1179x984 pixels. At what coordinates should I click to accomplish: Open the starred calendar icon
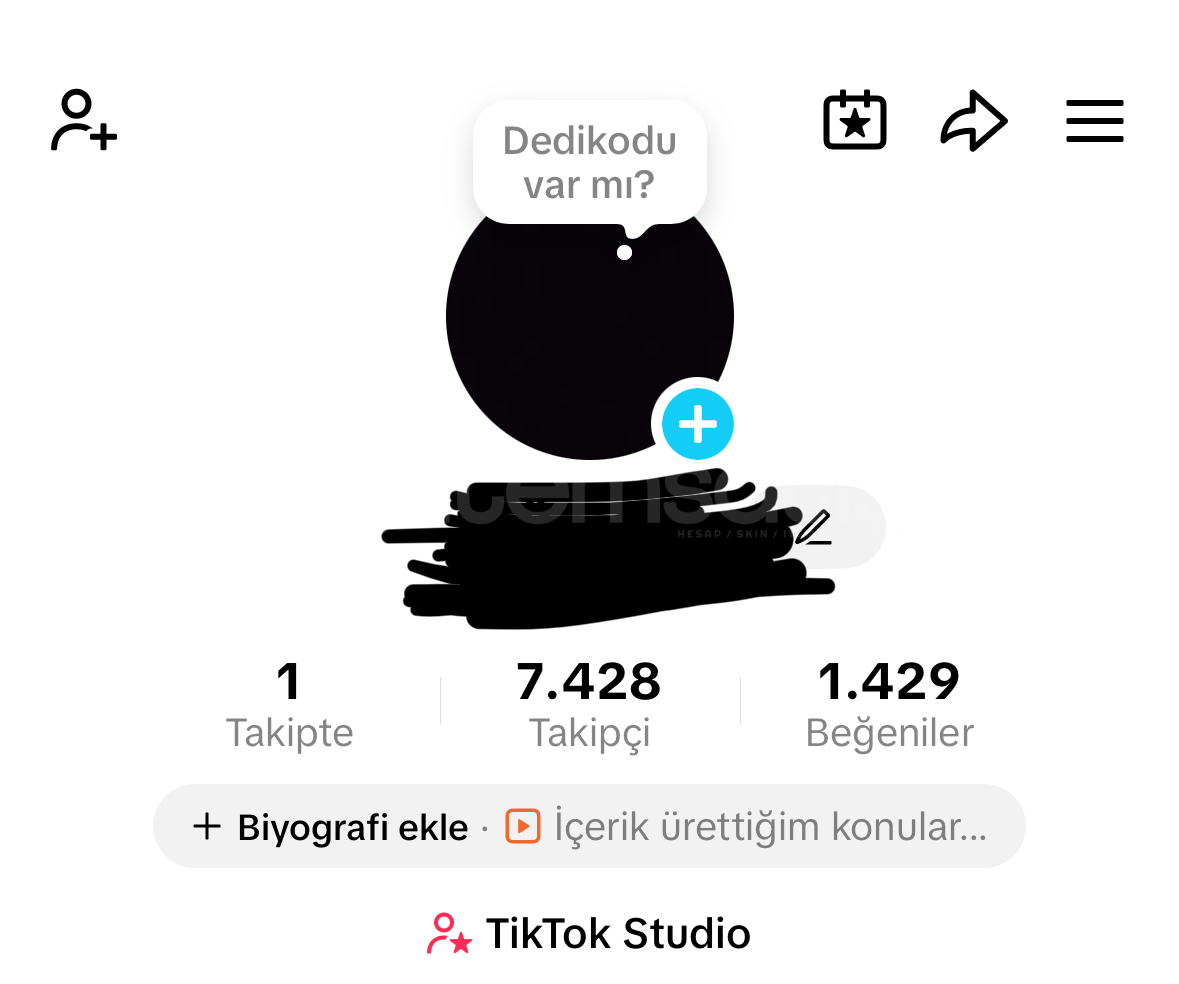coord(854,121)
